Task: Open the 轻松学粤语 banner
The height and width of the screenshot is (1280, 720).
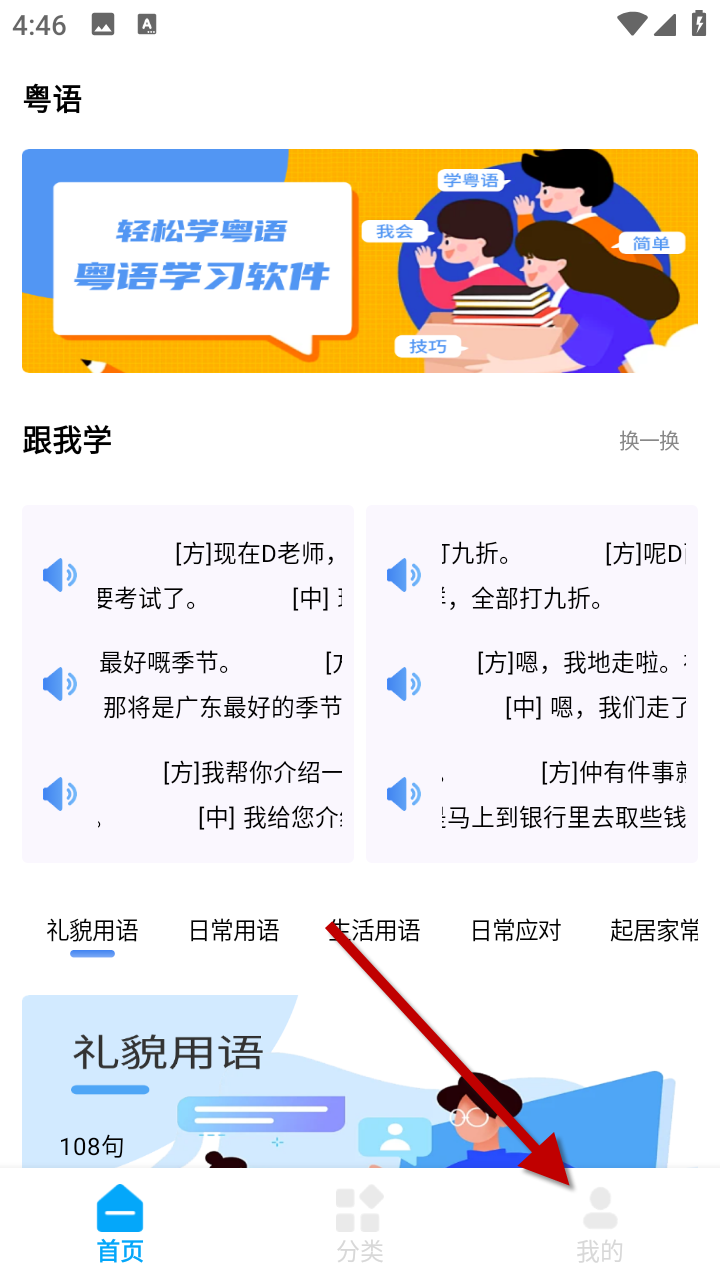Action: pos(360,261)
